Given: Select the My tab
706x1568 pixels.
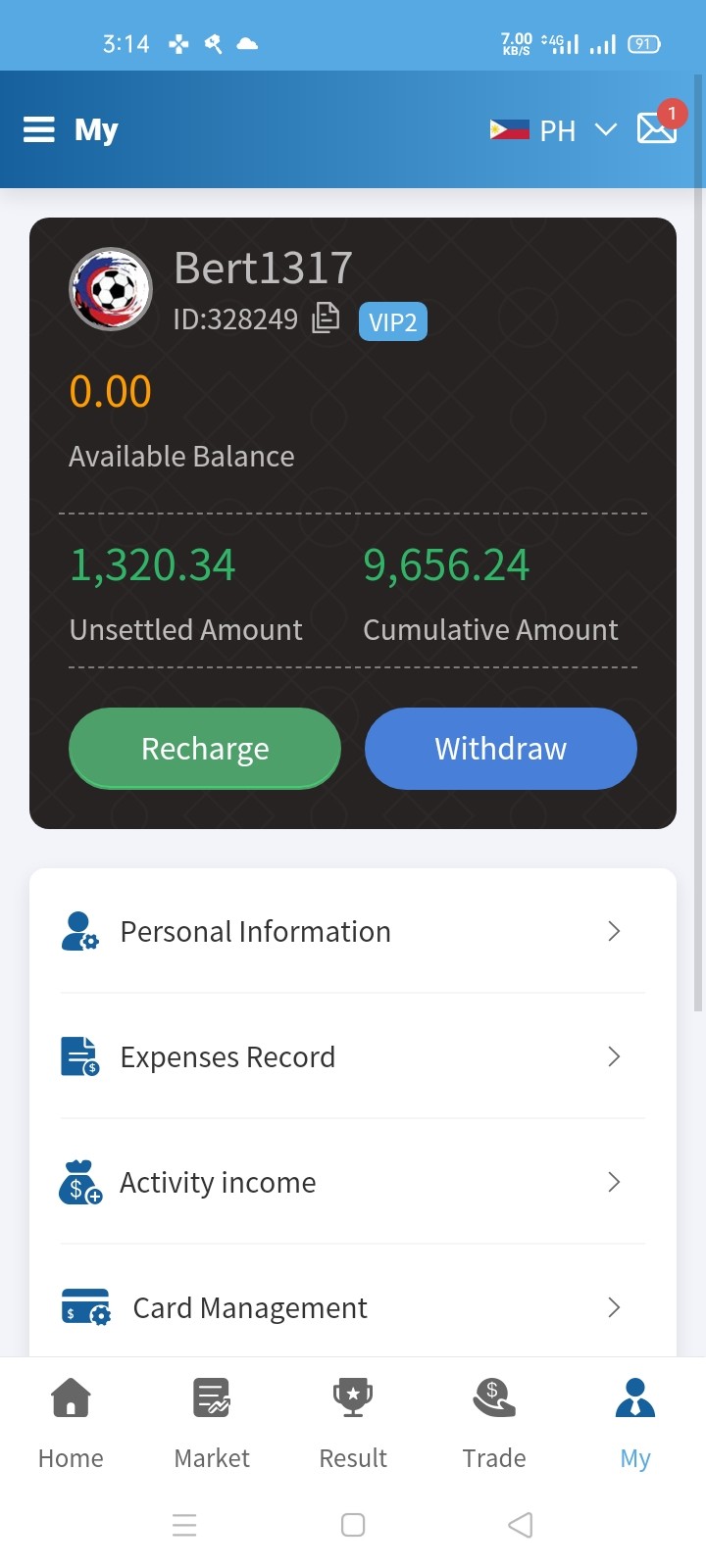Looking at the screenshot, I should [x=635, y=1423].
